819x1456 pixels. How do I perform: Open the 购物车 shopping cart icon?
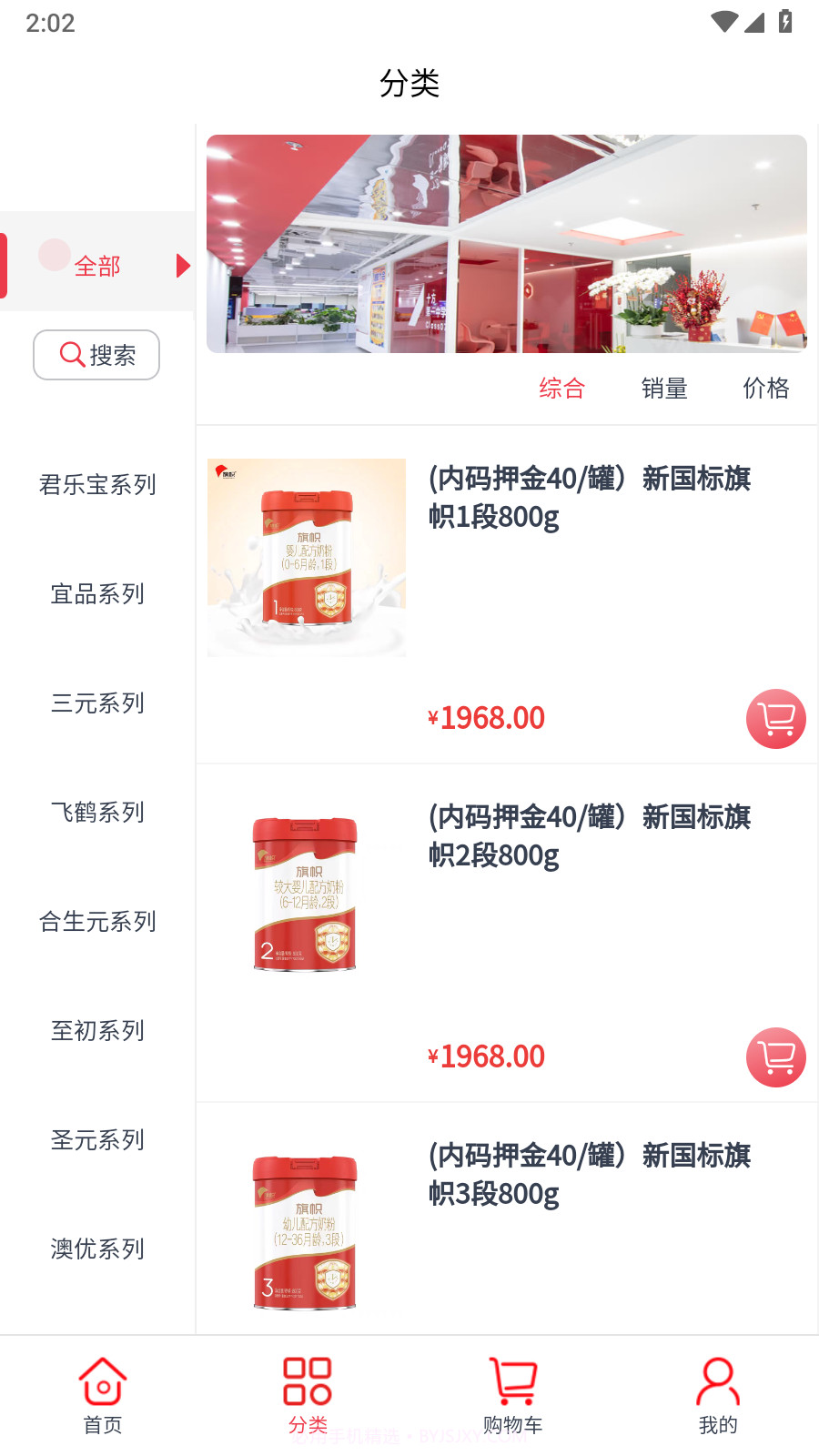(512, 1381)
